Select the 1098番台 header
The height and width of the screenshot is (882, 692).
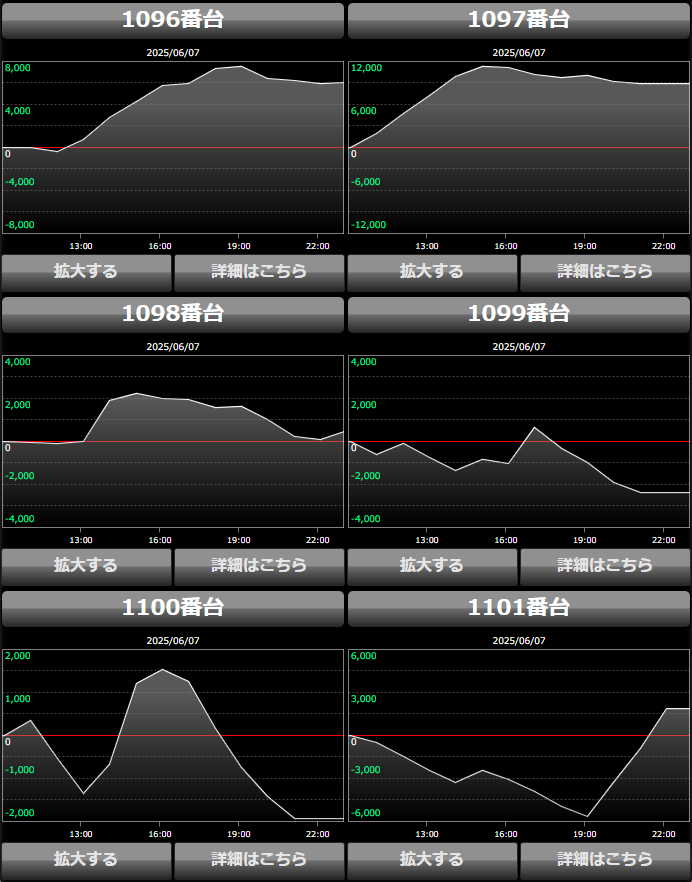click(x=173, y=314)
